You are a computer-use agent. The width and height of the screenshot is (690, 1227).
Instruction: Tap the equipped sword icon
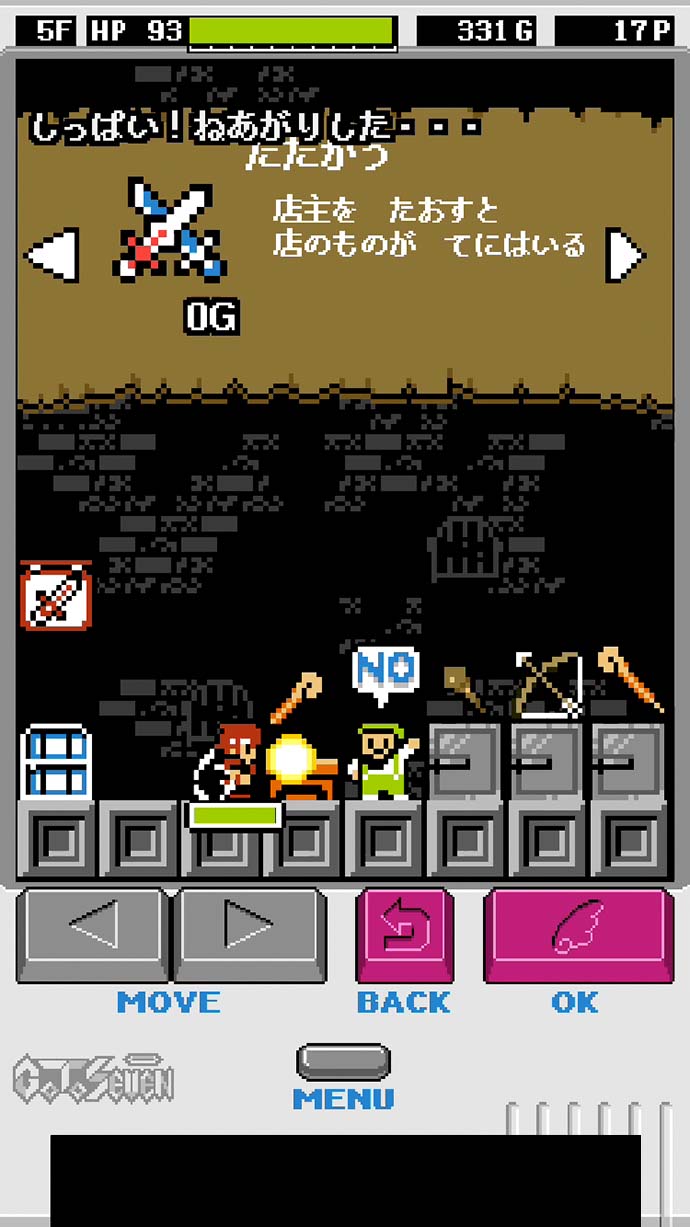click(x=56, y=597)
